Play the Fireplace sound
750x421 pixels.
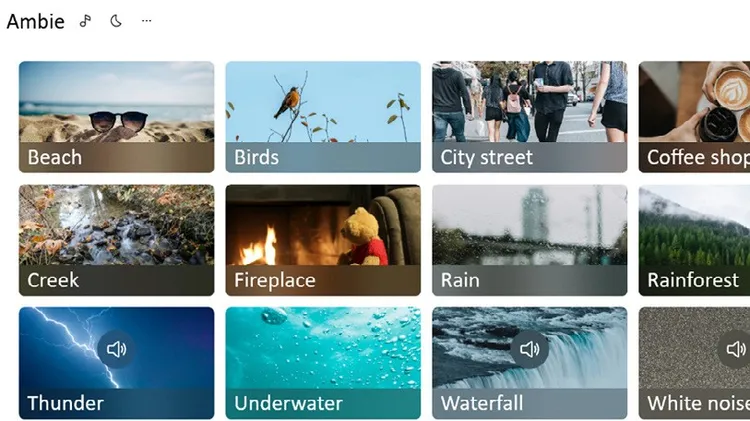click(x=322, y=239)
